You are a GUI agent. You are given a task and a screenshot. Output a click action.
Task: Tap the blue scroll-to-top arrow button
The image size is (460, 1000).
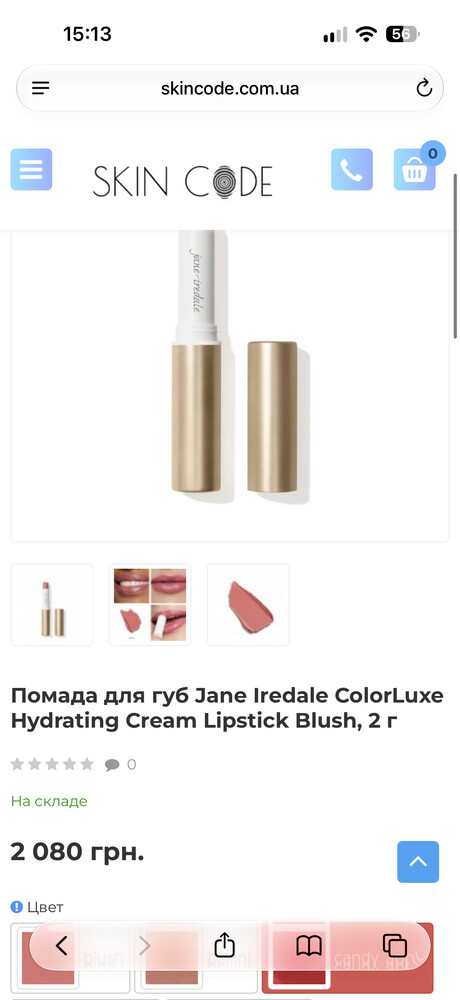pos(418,862)
